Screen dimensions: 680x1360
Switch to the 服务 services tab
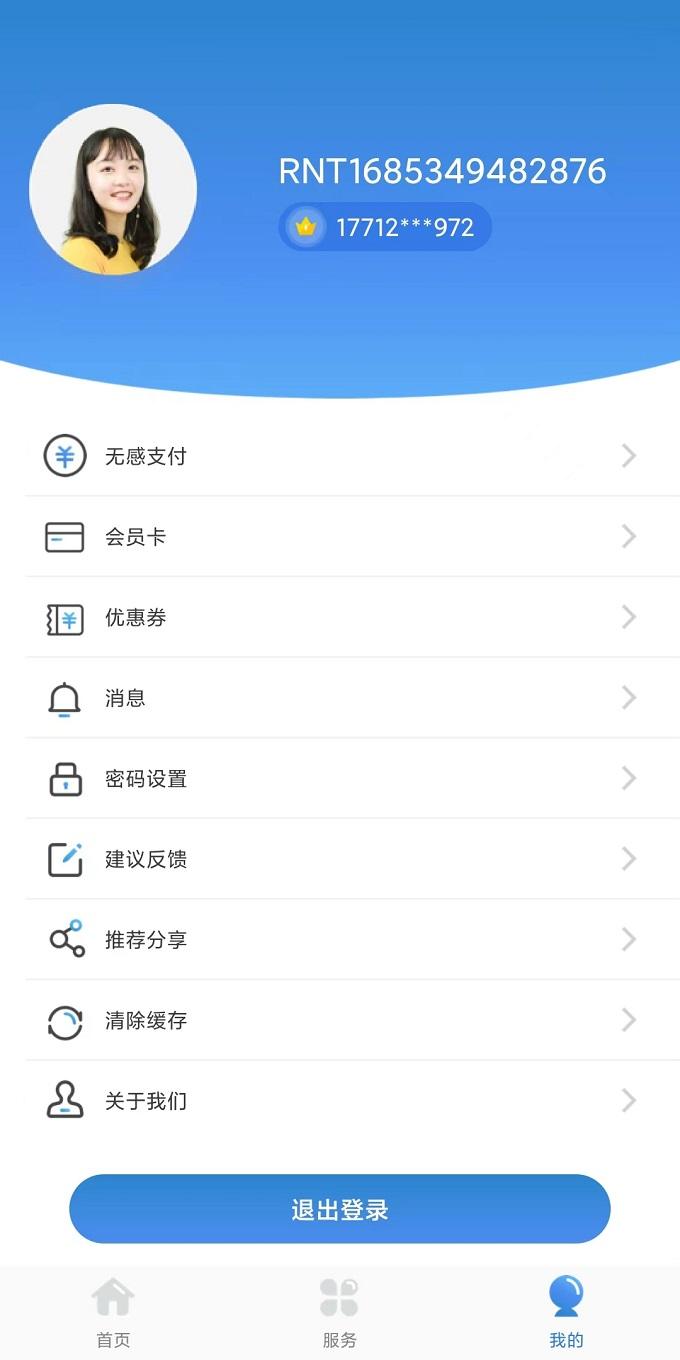(x=340, y=1312)
